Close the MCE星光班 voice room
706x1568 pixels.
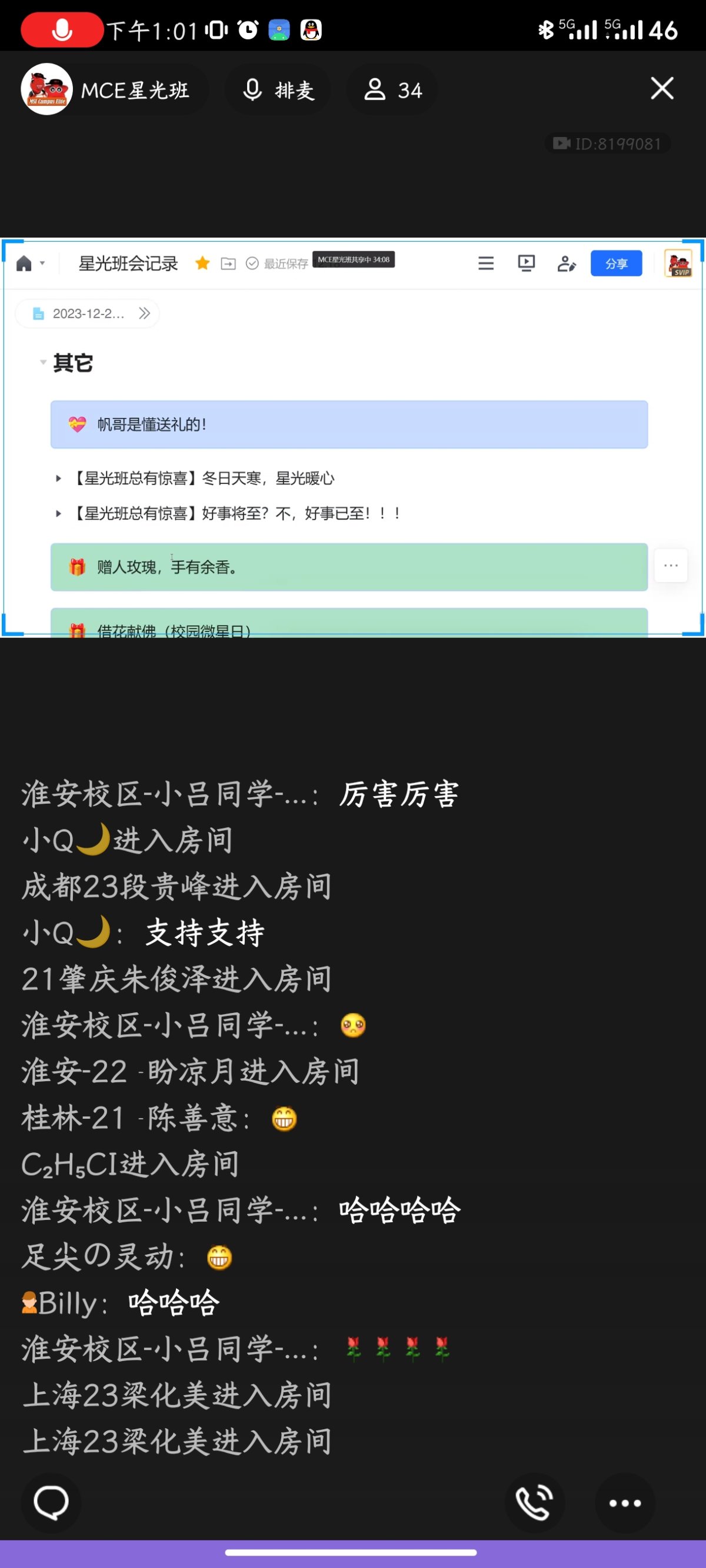click(x=661, y=89)
